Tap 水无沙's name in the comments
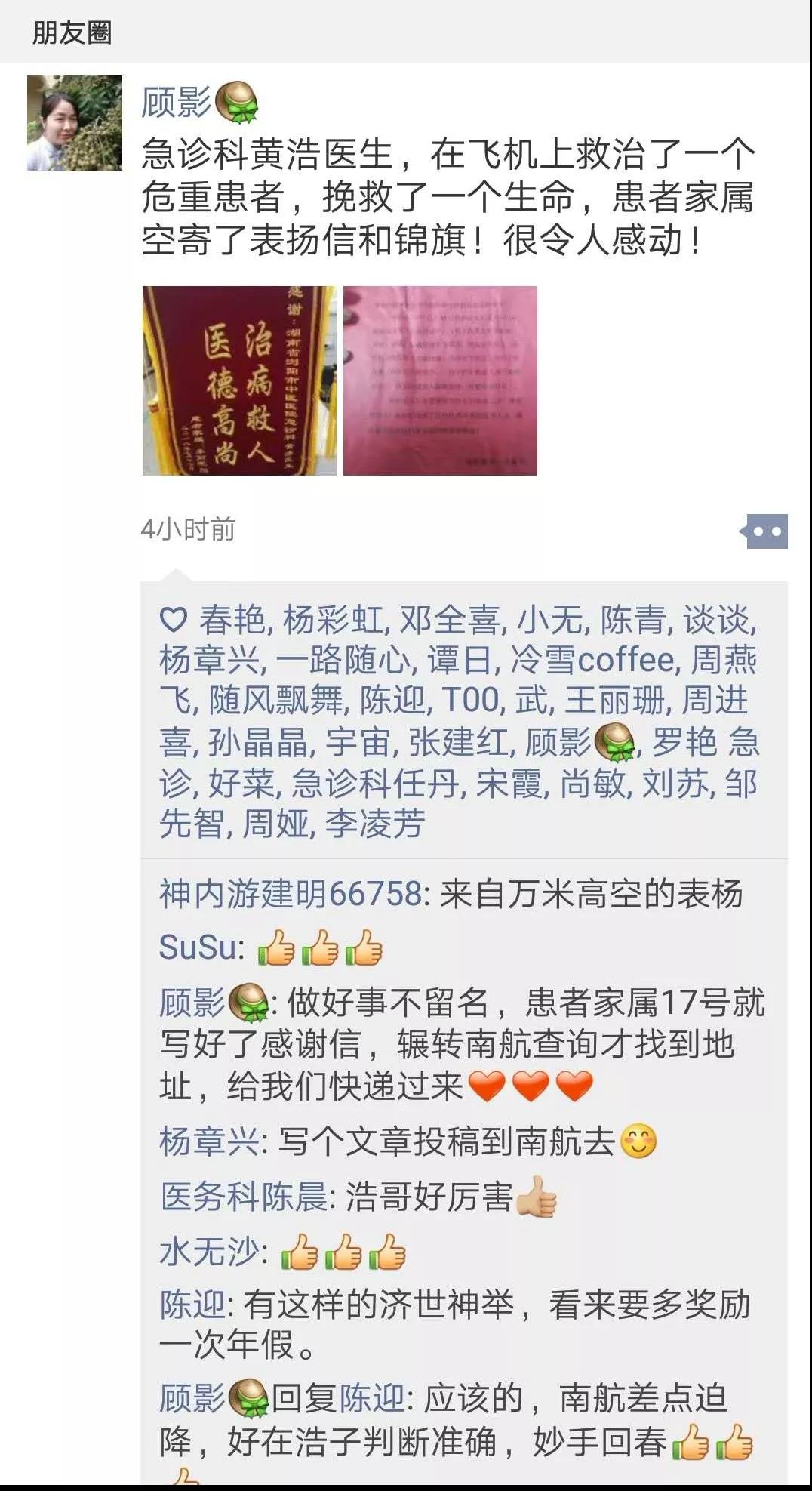Screen dimensions: 812x1491 pos(209,1252)
